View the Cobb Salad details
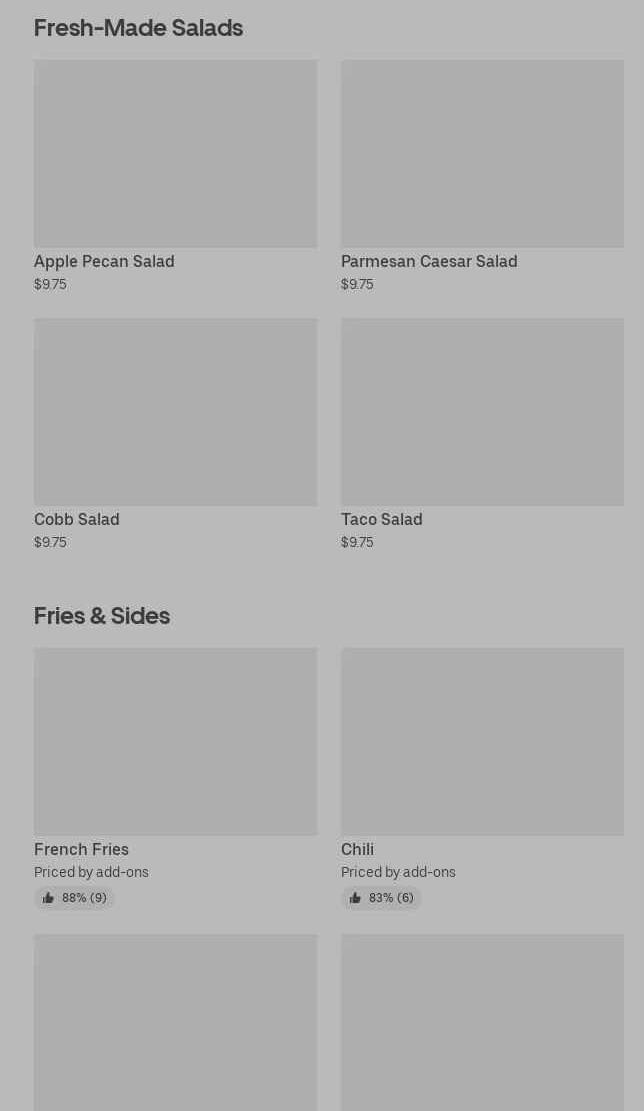The image size is (644, 1111). 175,434
